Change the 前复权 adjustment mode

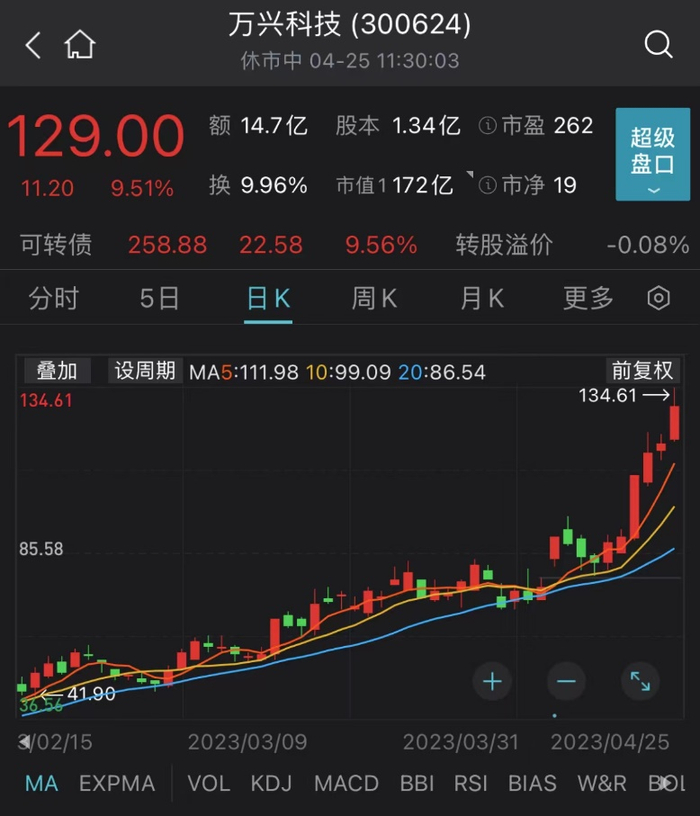[x=641, y=371]
